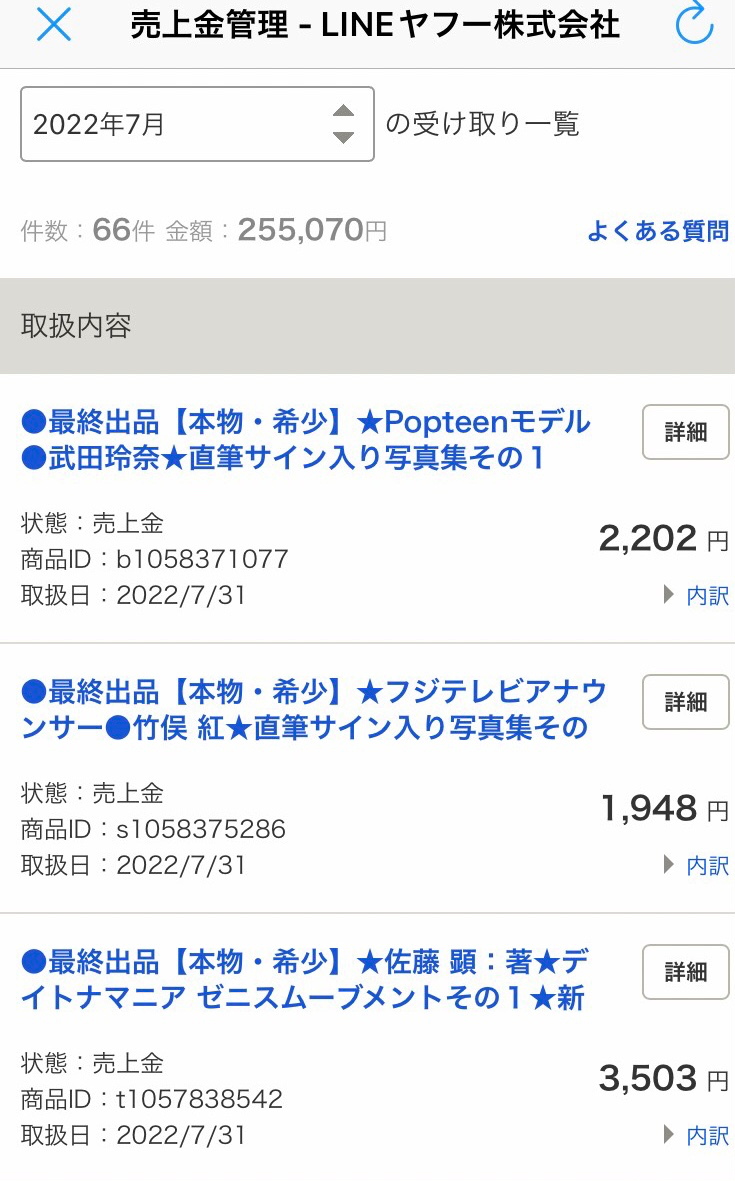735x1181 pixels.
Task: View 詳細 for the 武田玲奈 photo book listing
Action: pos(684,432)
